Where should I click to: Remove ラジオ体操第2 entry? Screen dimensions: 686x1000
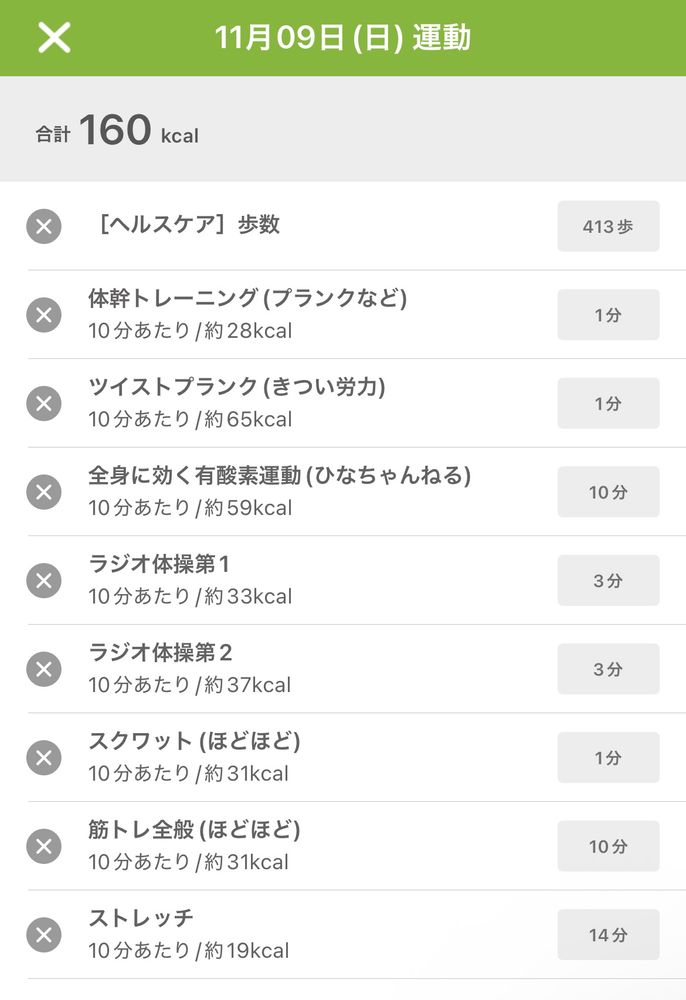pyautogui.click(x=43, y=669)
